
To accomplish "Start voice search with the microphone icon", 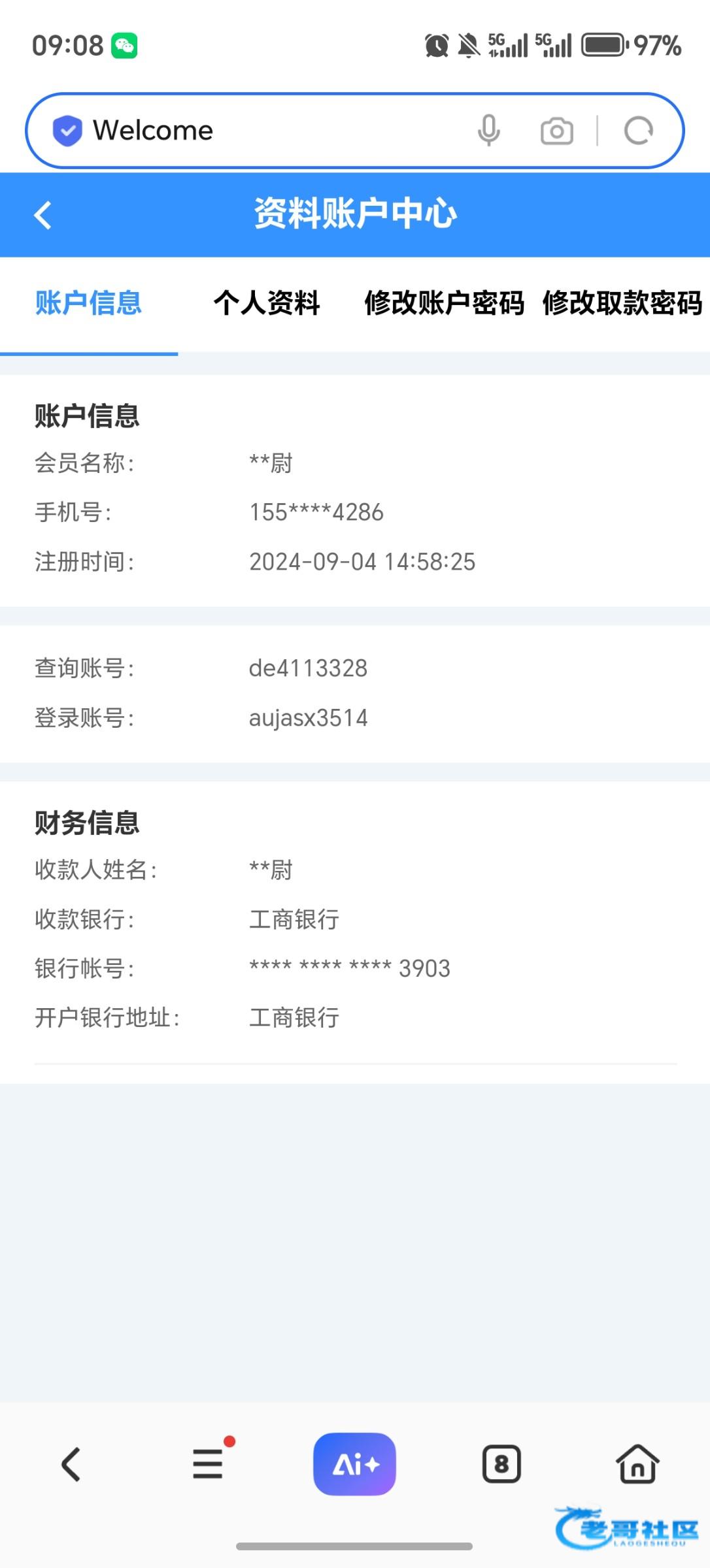I will 488,131.
